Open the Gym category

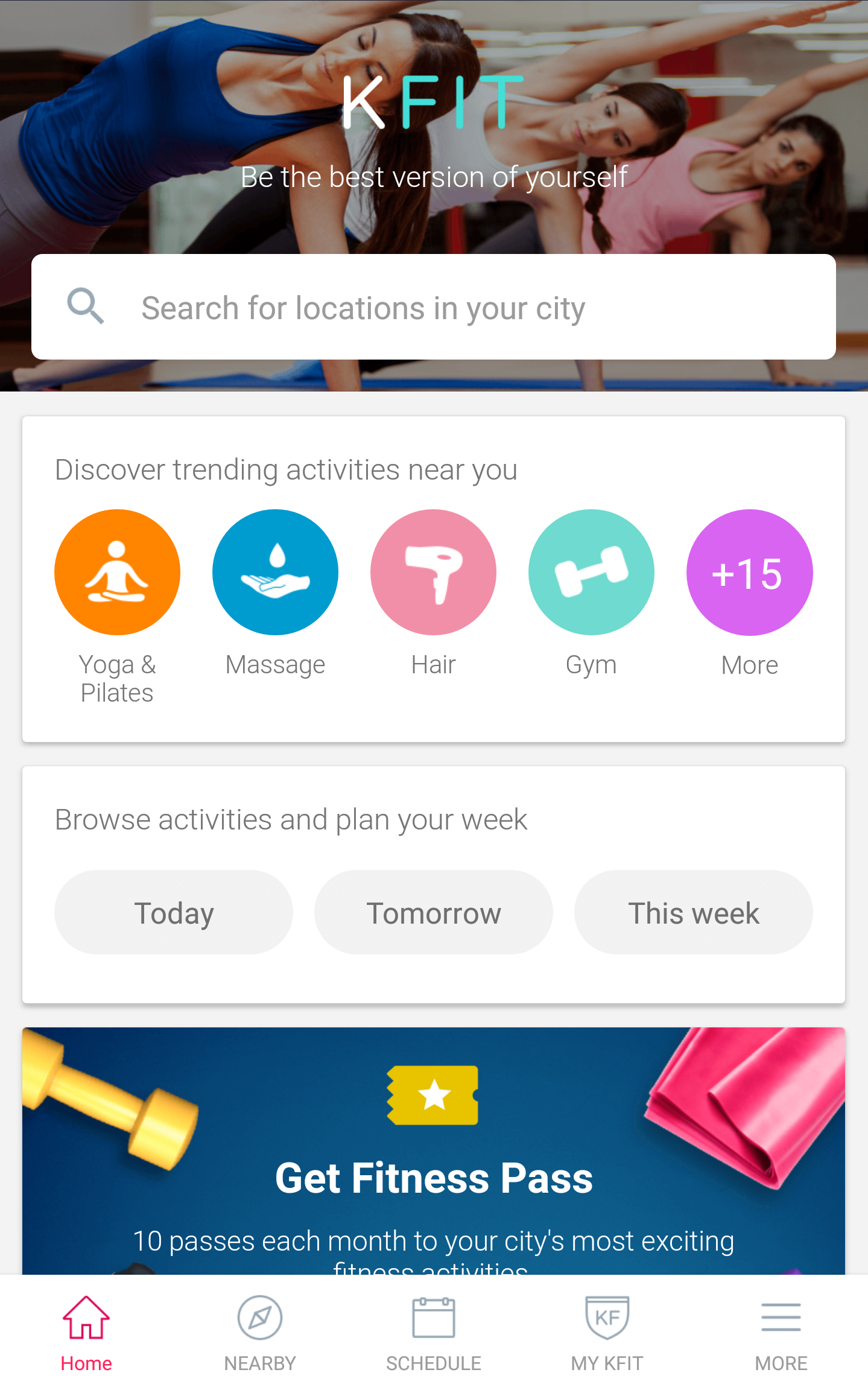[591, 573]
